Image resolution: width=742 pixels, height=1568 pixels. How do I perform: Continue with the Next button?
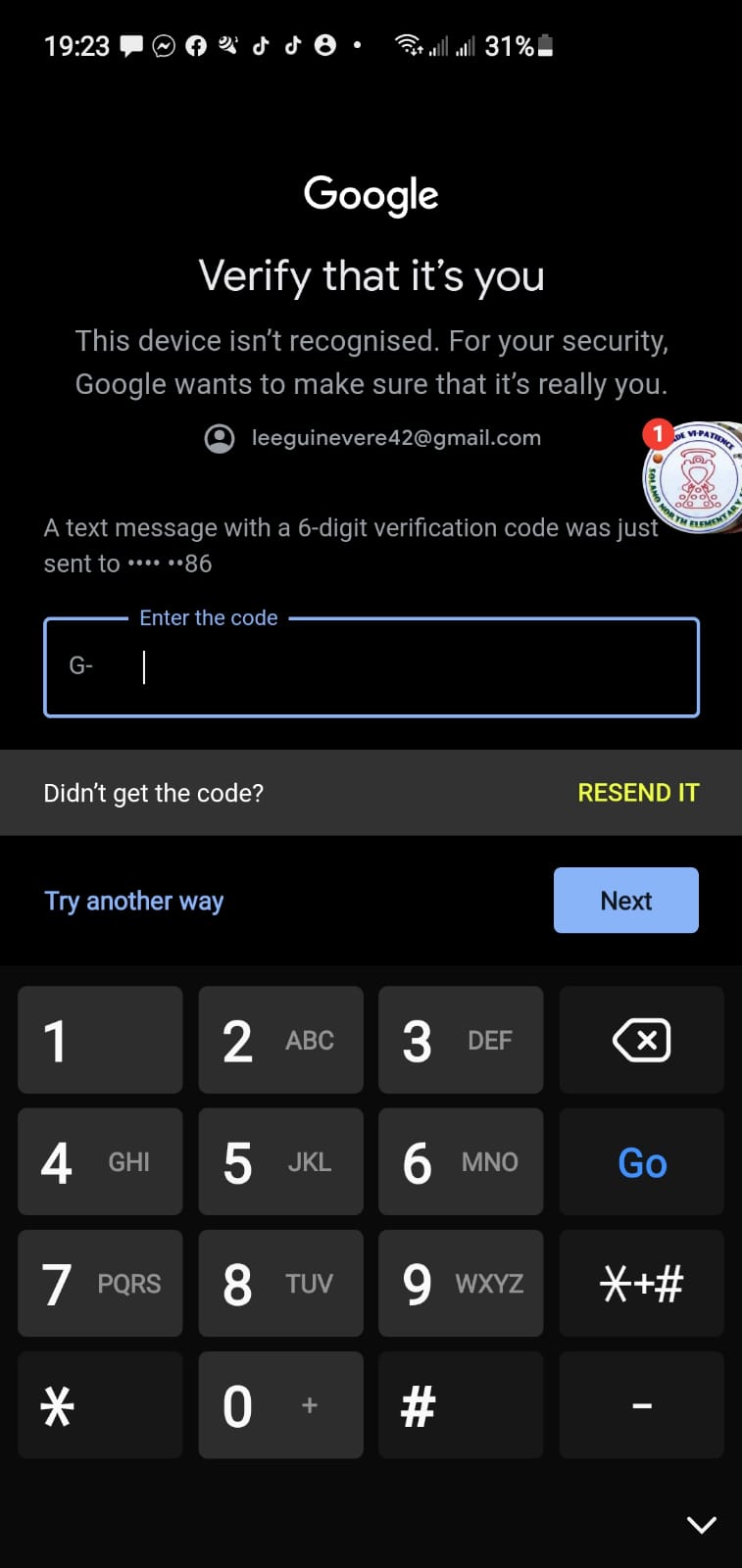625,900
